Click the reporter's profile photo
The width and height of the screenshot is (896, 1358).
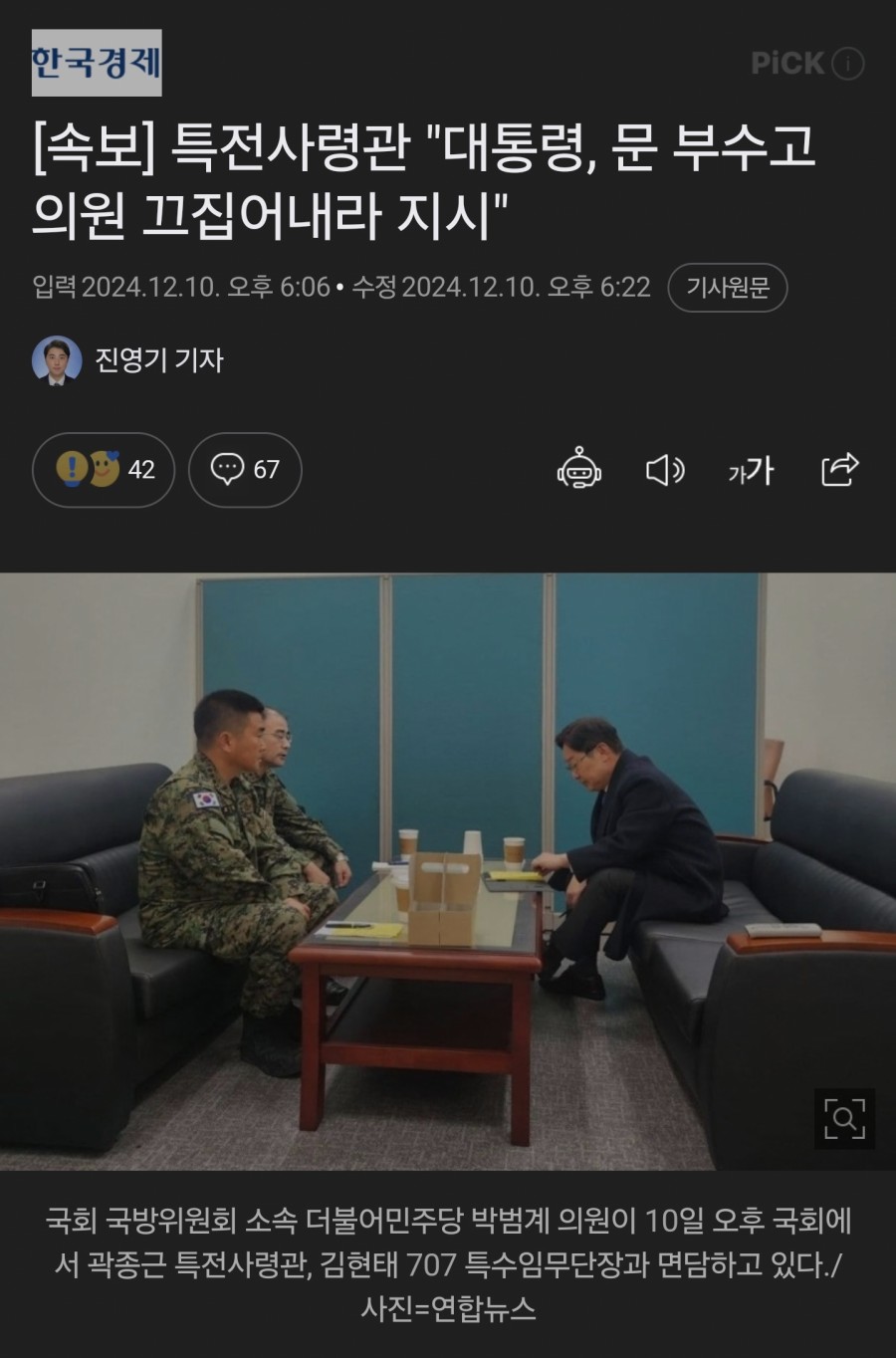[57, 360]
